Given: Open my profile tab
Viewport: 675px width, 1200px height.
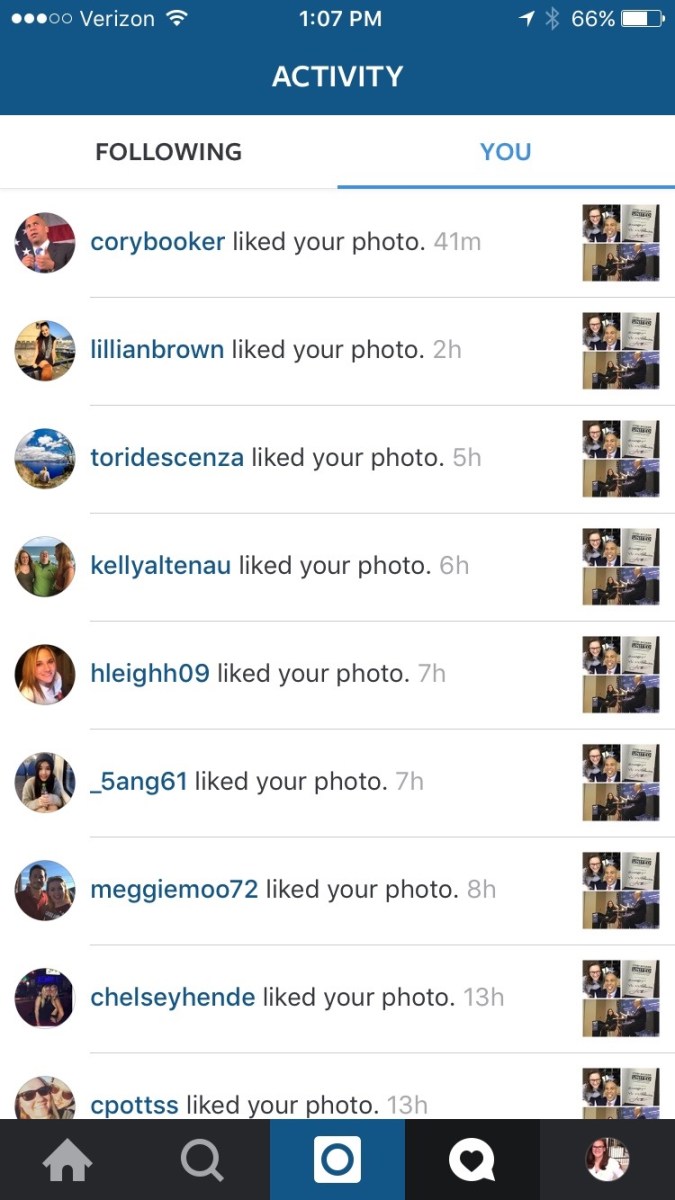Looking at the screenshot, I should click(x=607, y=1160).
